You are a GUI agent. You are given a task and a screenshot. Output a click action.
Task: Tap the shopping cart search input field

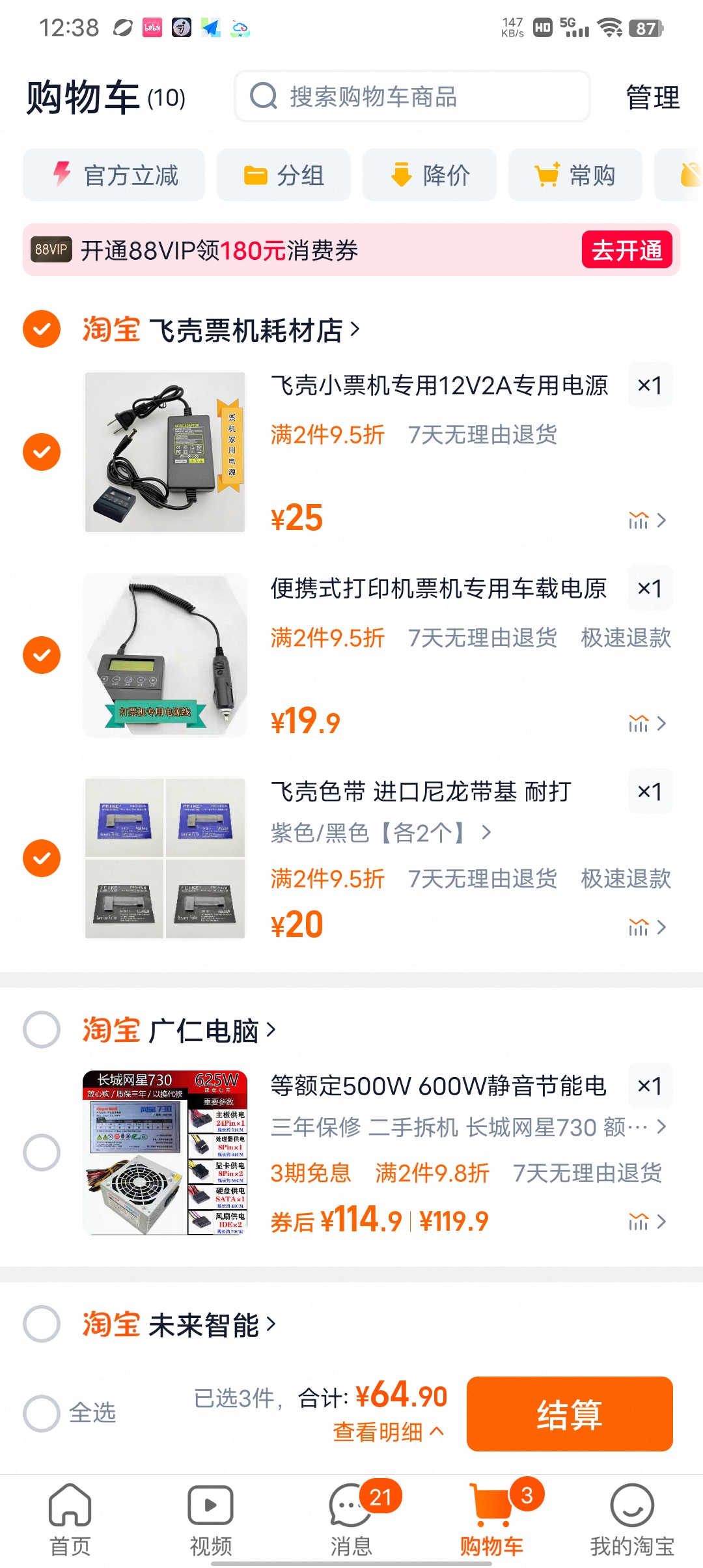tap(410, 96)
